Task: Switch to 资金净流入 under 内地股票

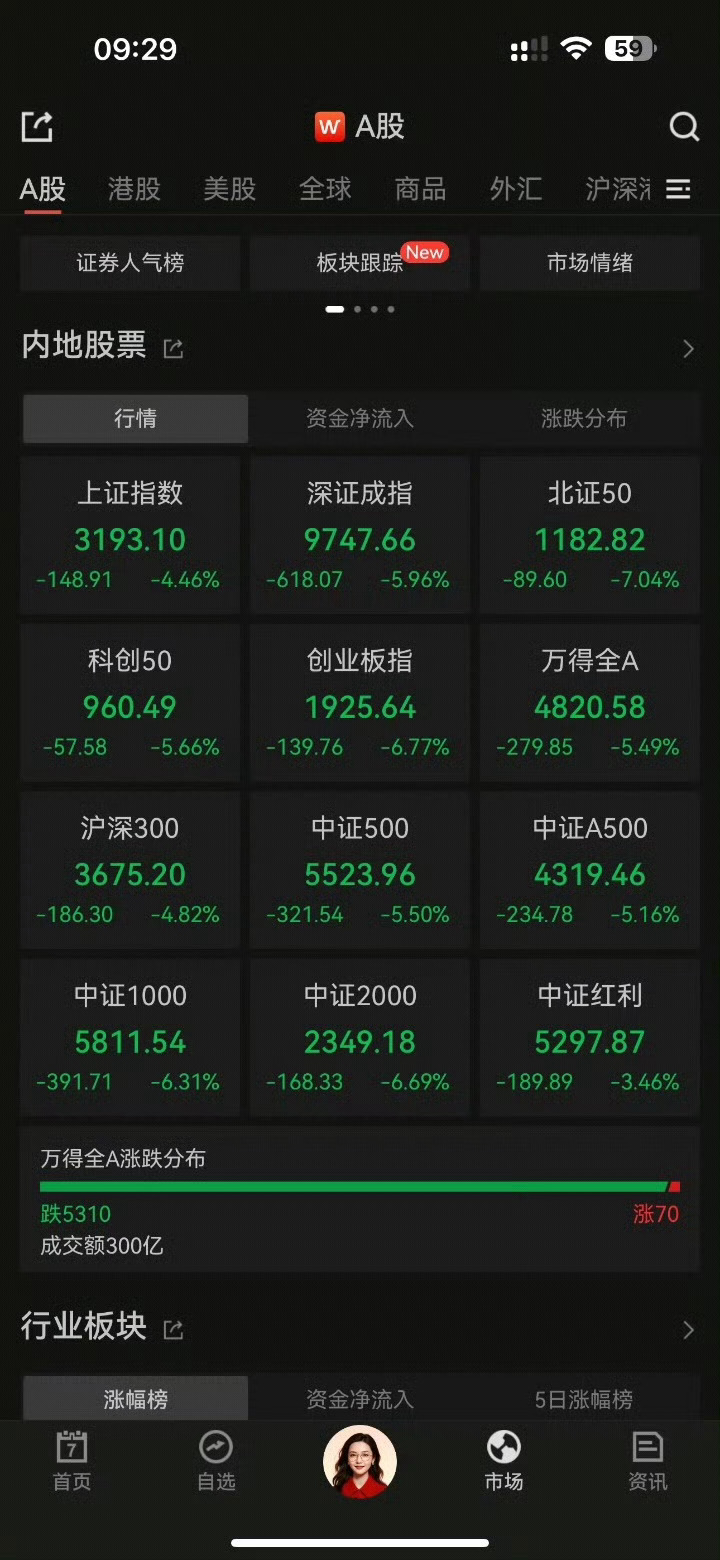Action: coord(360,418)
